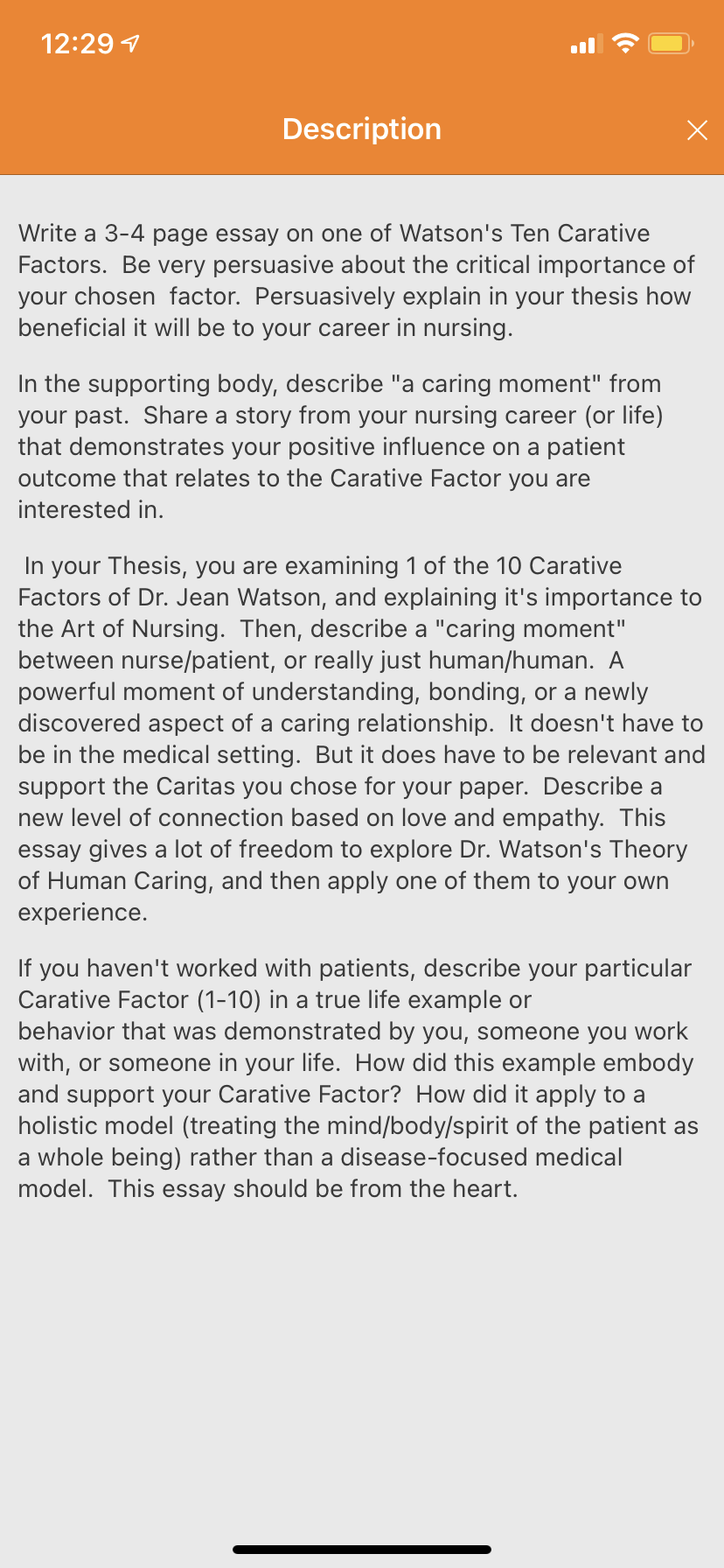
Task: Close the Description screen
Action: [x=696, y=130]
